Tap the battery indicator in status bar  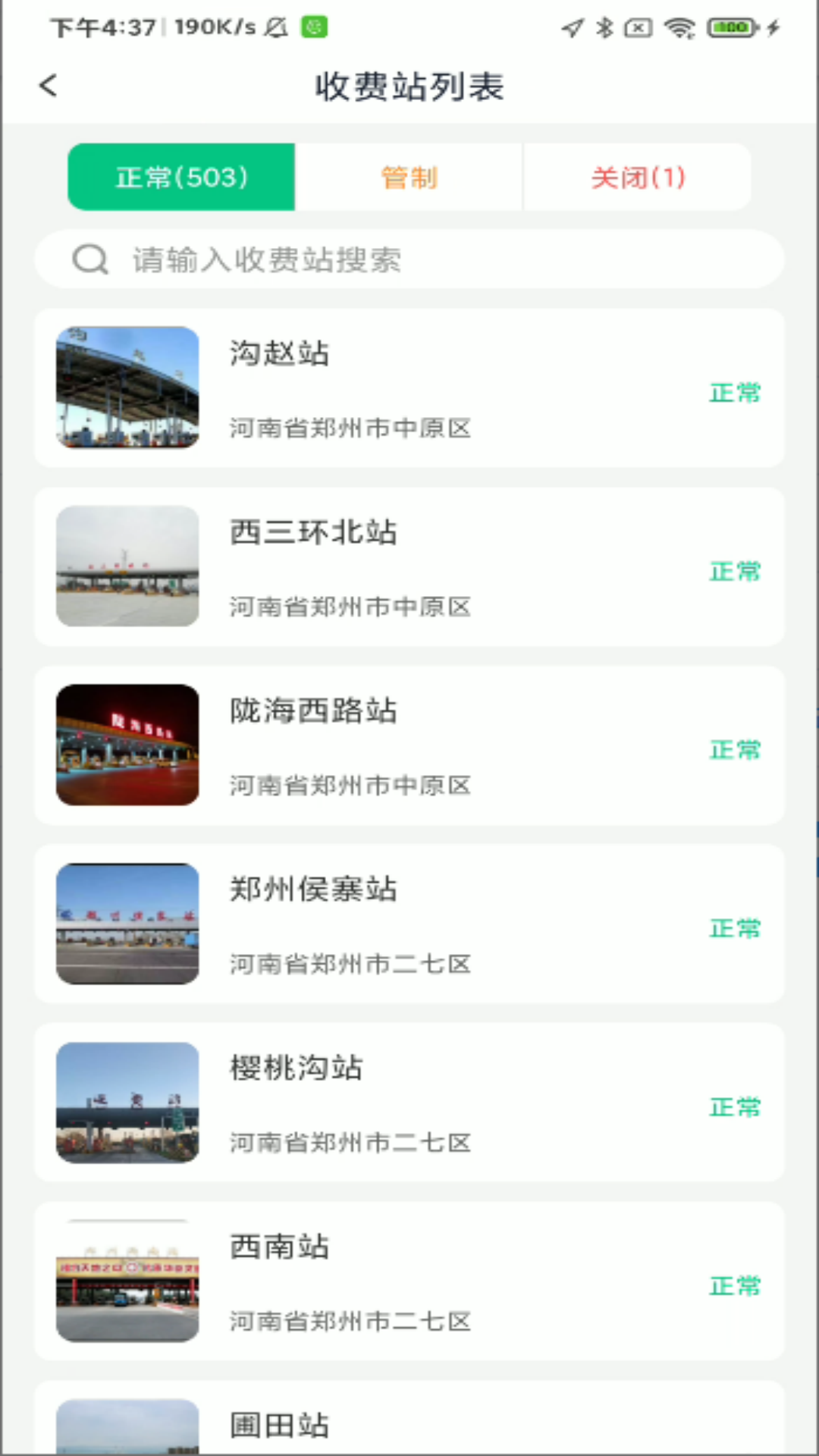click(730, 27)
